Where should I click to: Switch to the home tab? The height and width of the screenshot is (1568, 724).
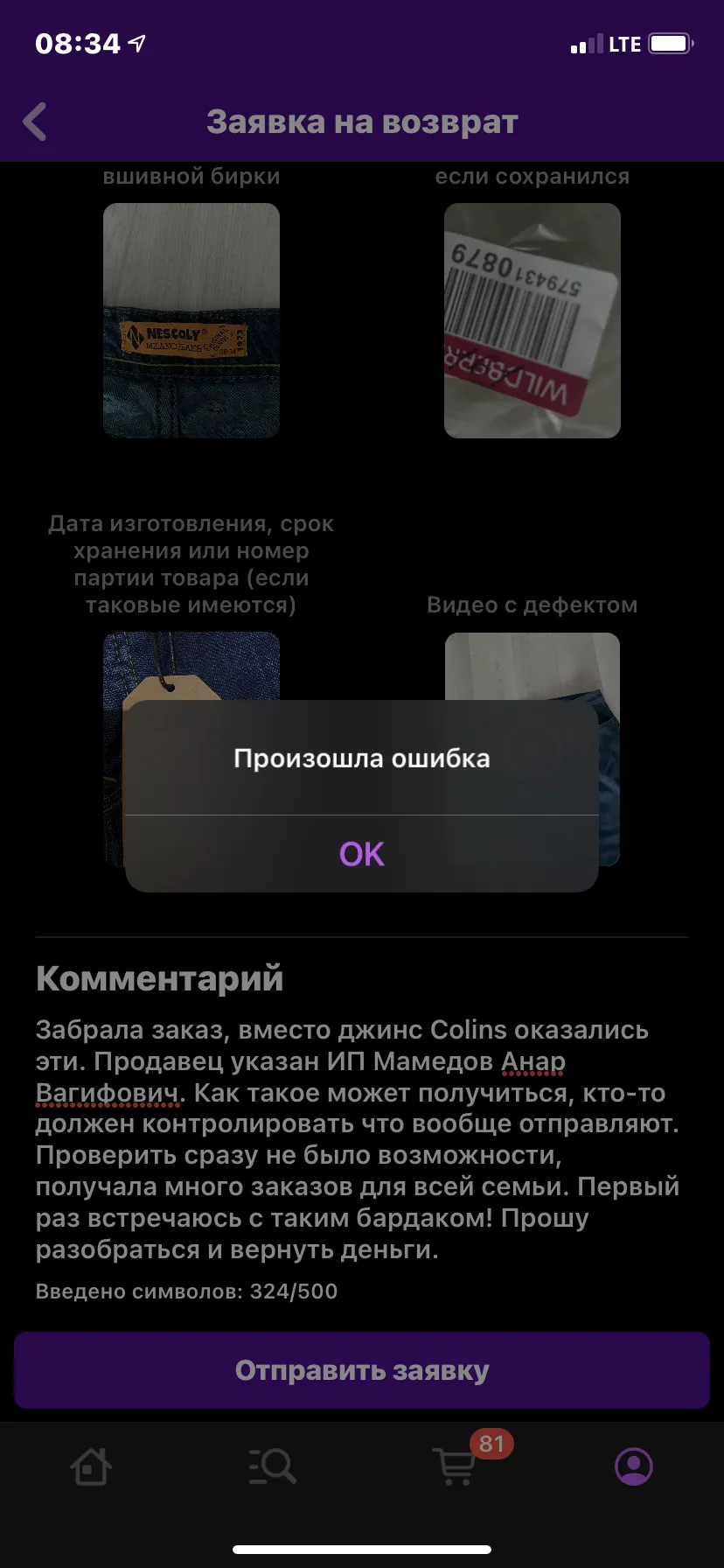[x=91, y=1466]
